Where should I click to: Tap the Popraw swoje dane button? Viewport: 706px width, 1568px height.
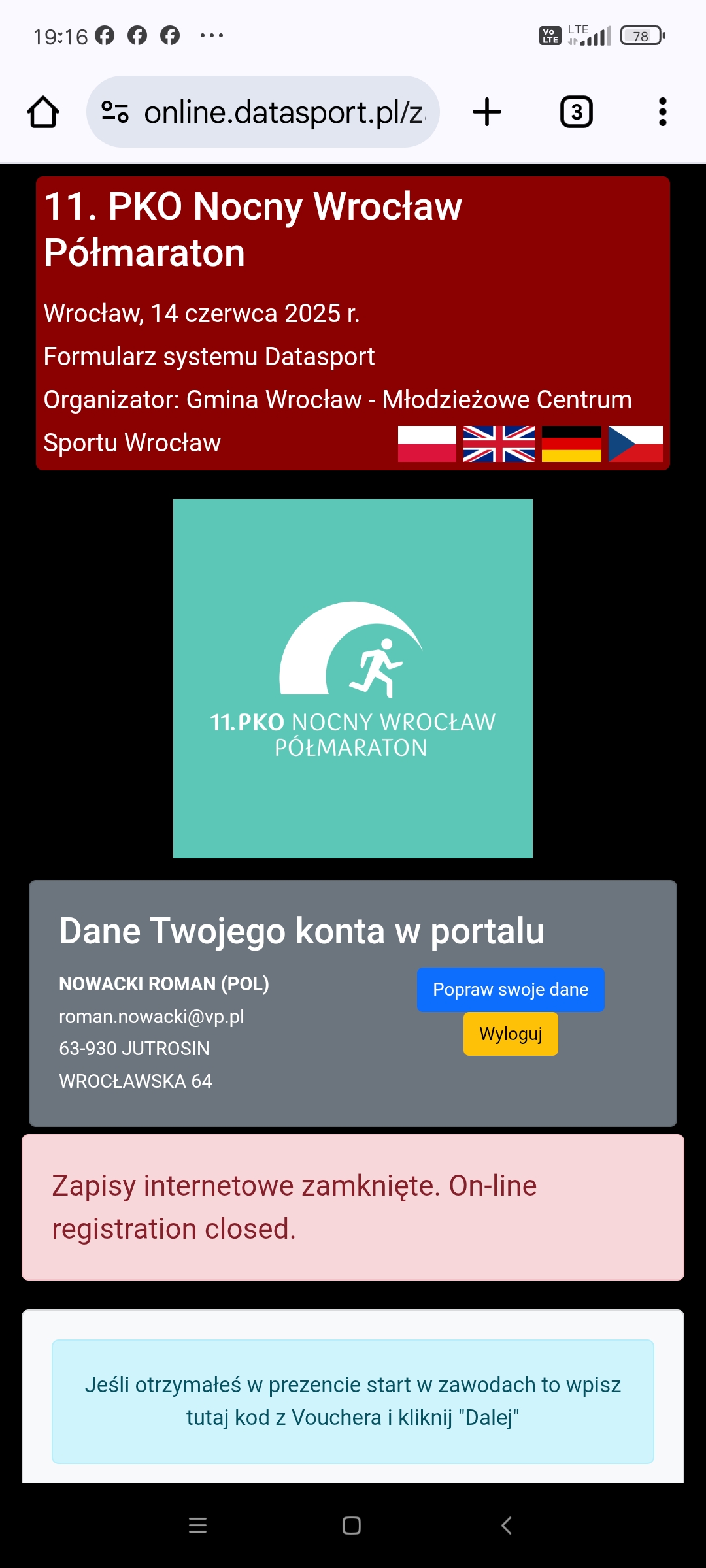pos(511,990)
